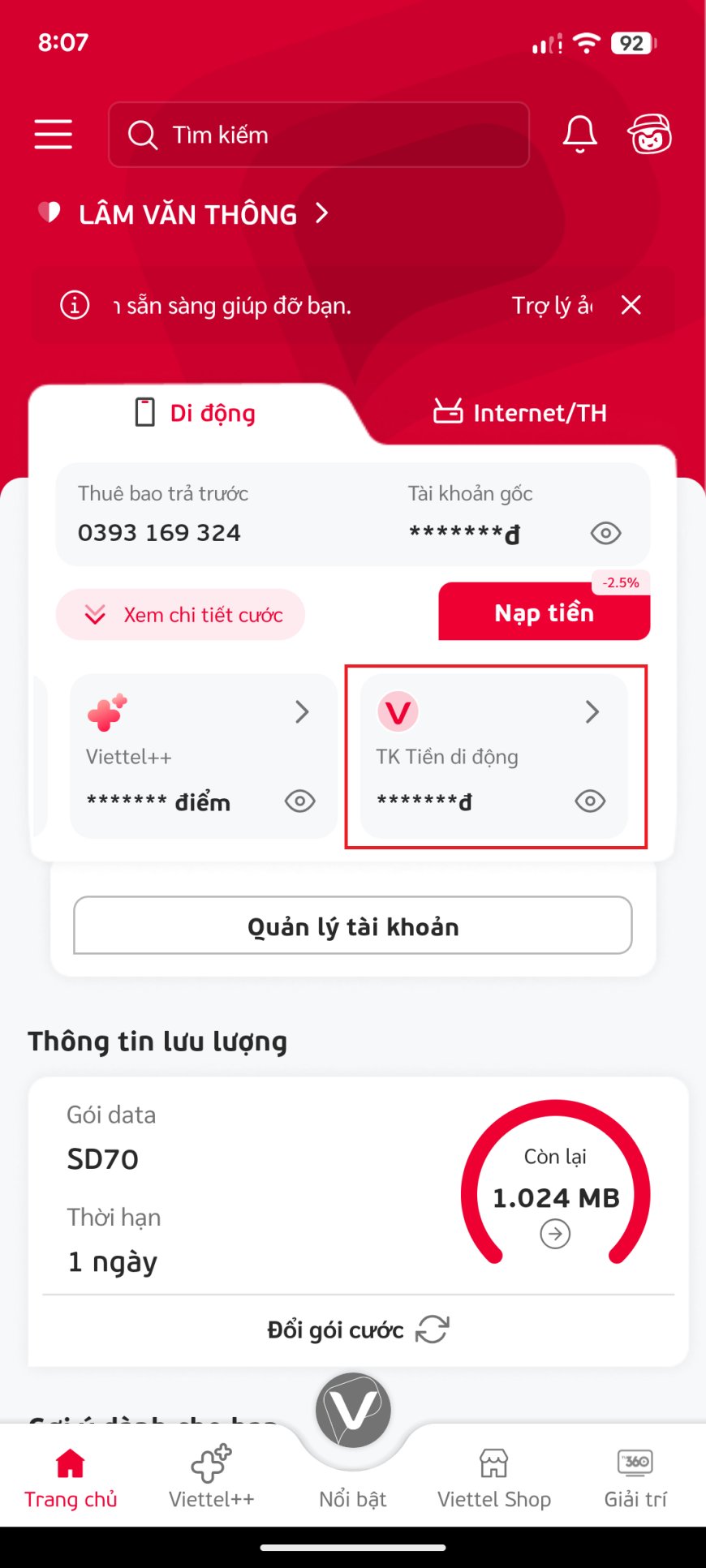This screenshot has height=1568, width=706.
Task: Open the hamburger menu
Action: [54, 134]
